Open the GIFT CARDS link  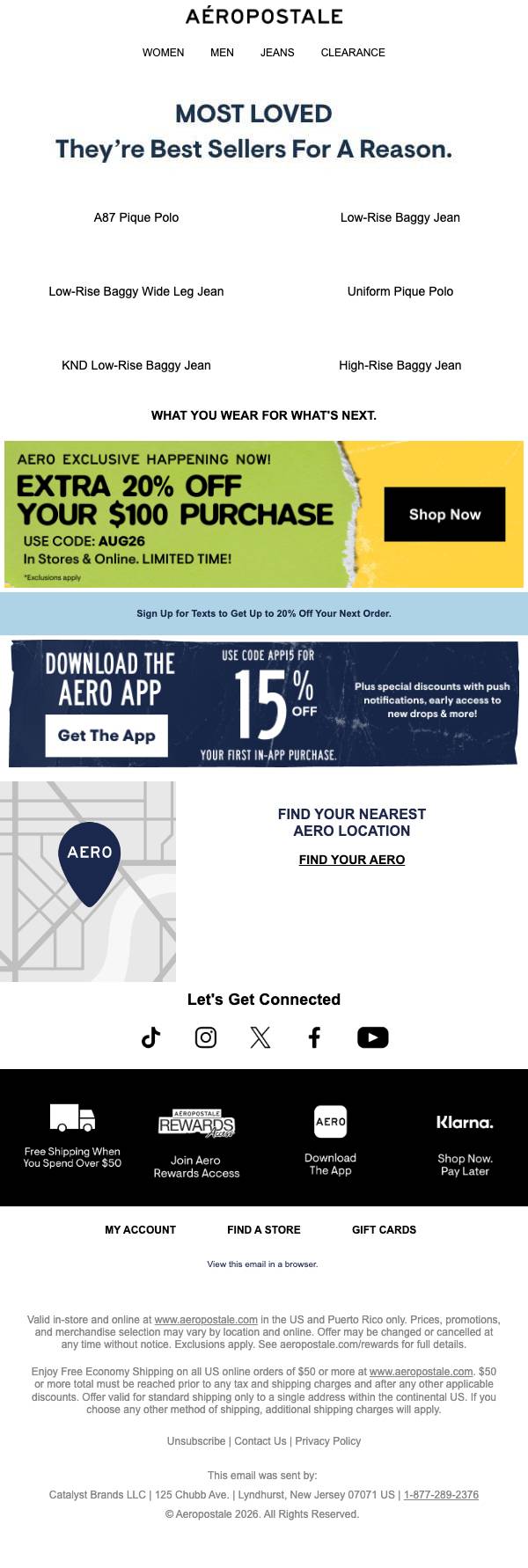(x=384, y=1229)
